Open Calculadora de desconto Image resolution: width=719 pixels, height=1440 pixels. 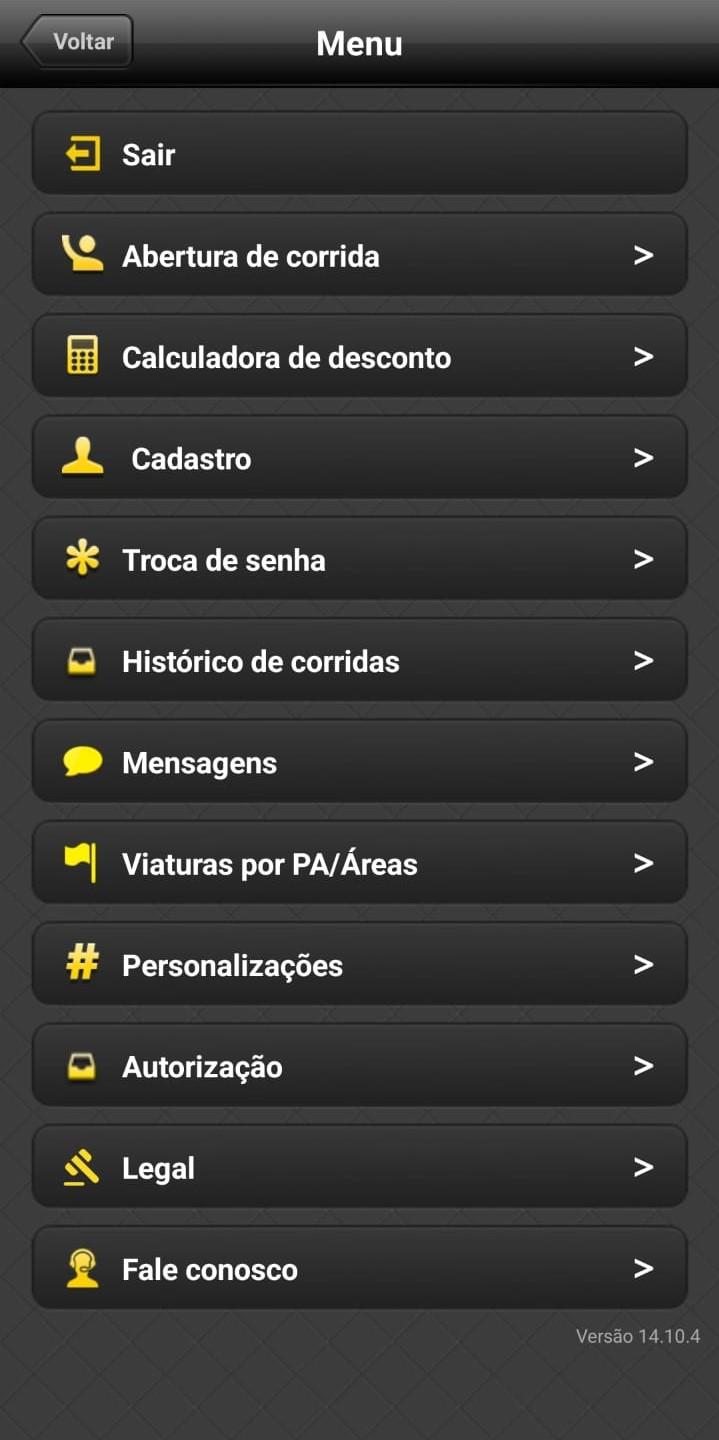[x=359, y=357]
